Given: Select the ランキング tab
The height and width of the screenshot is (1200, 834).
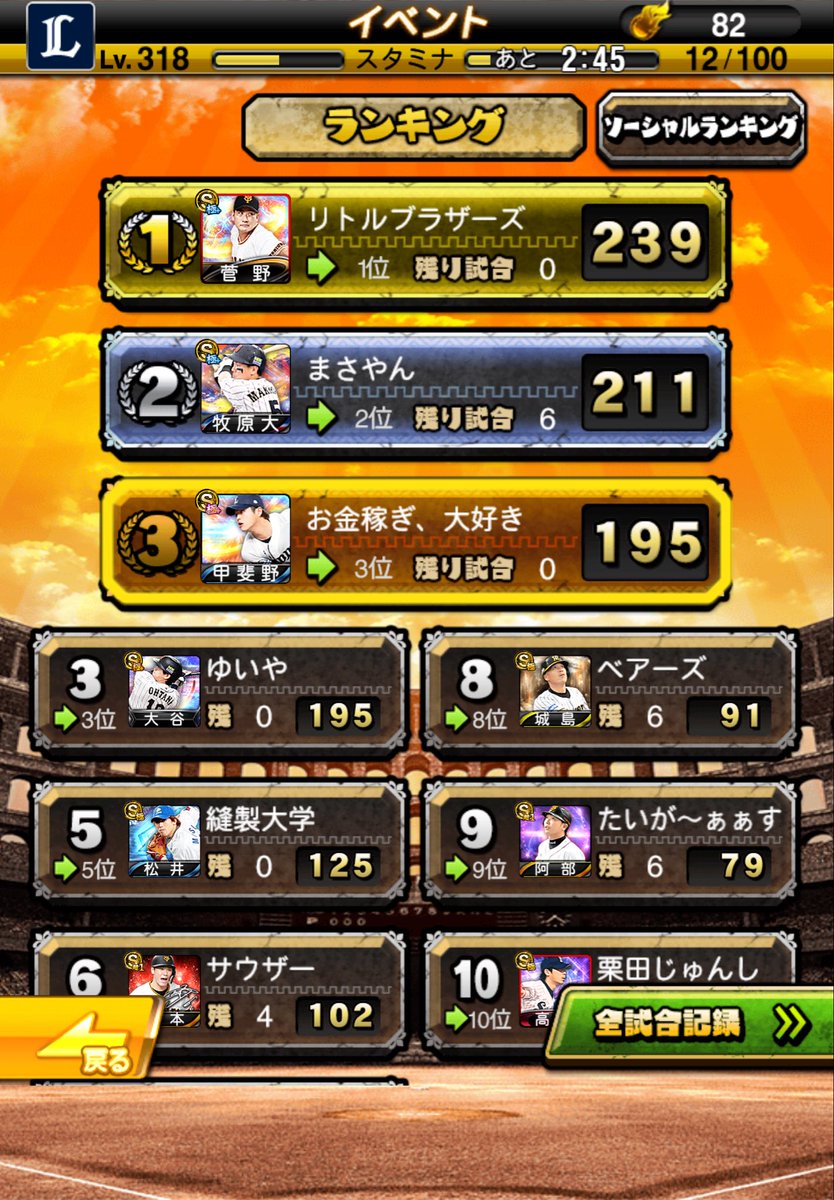Looking at the screenshot, I should (413, 127).
